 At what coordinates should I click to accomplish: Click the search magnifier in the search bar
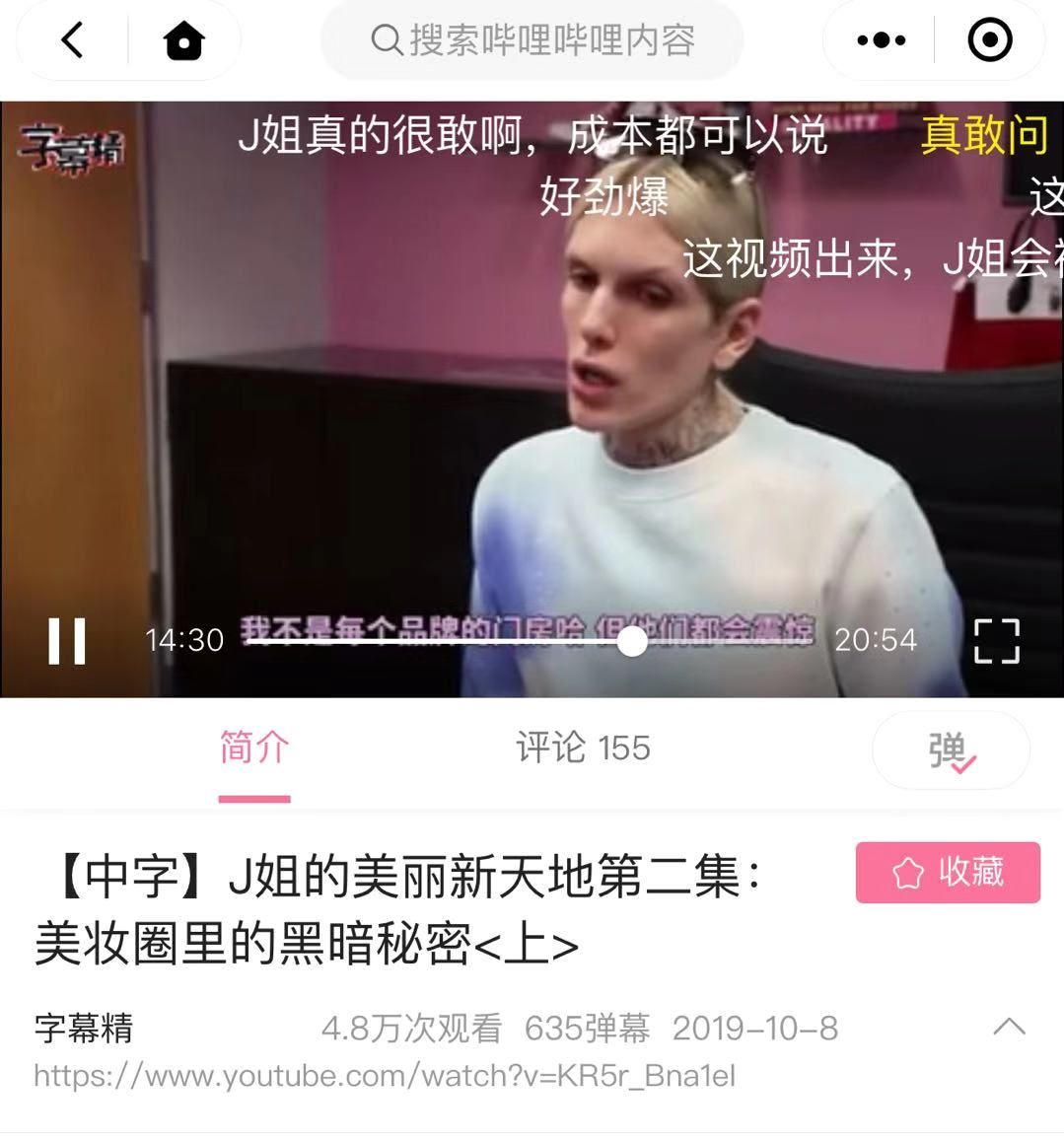click(385, 40)
